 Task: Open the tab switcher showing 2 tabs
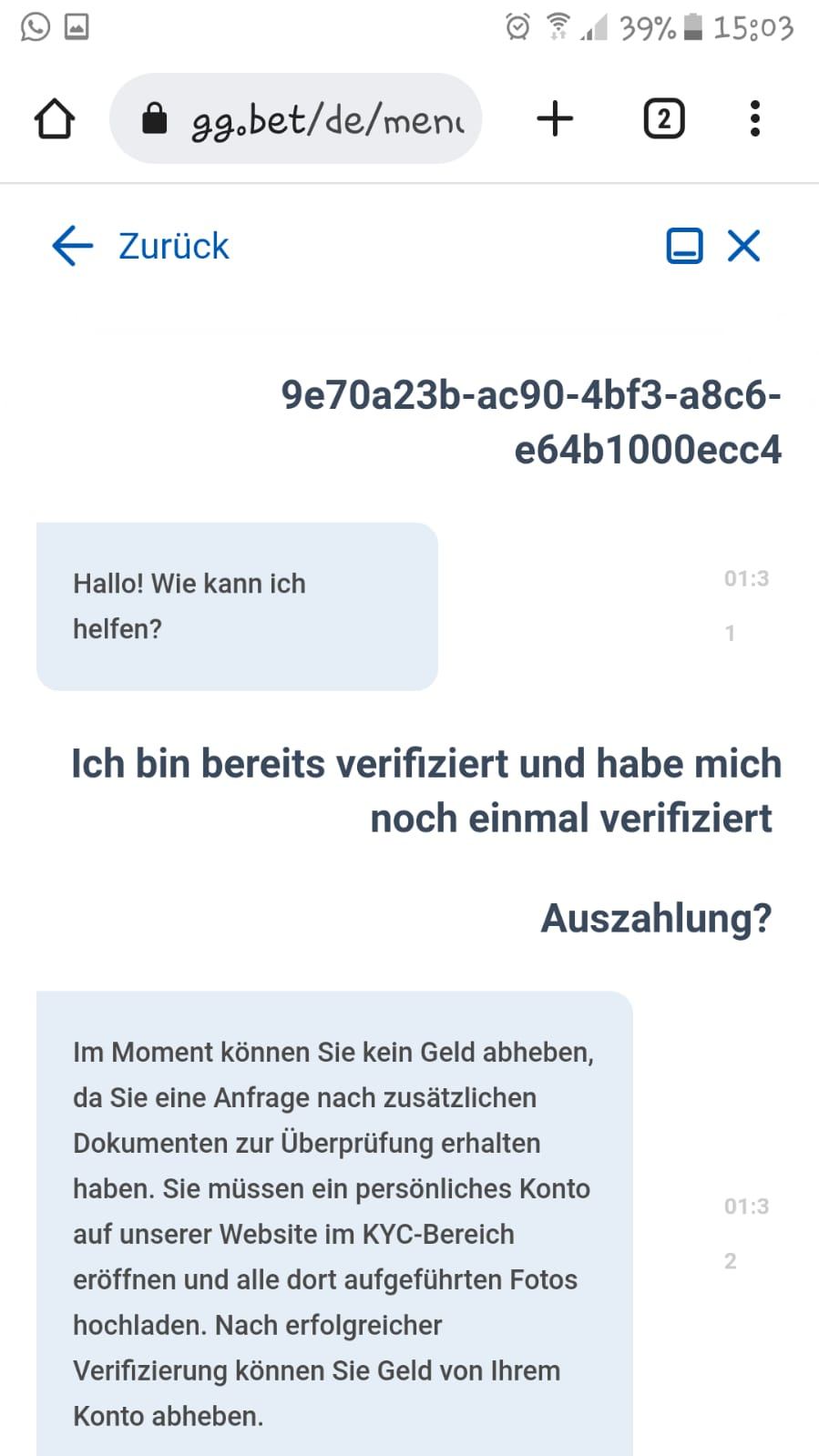coord(663,119)
